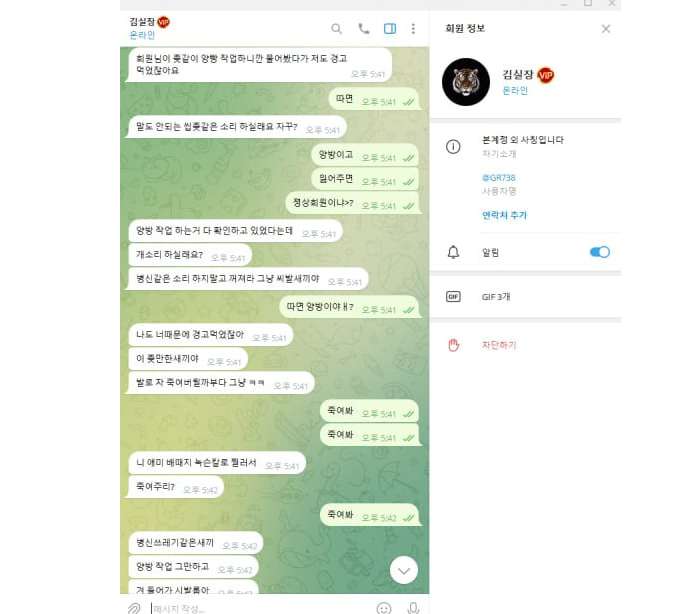Toggle the 알림 notifications switch
Screen dimensions: 685x614
click(x=599, y=252)
